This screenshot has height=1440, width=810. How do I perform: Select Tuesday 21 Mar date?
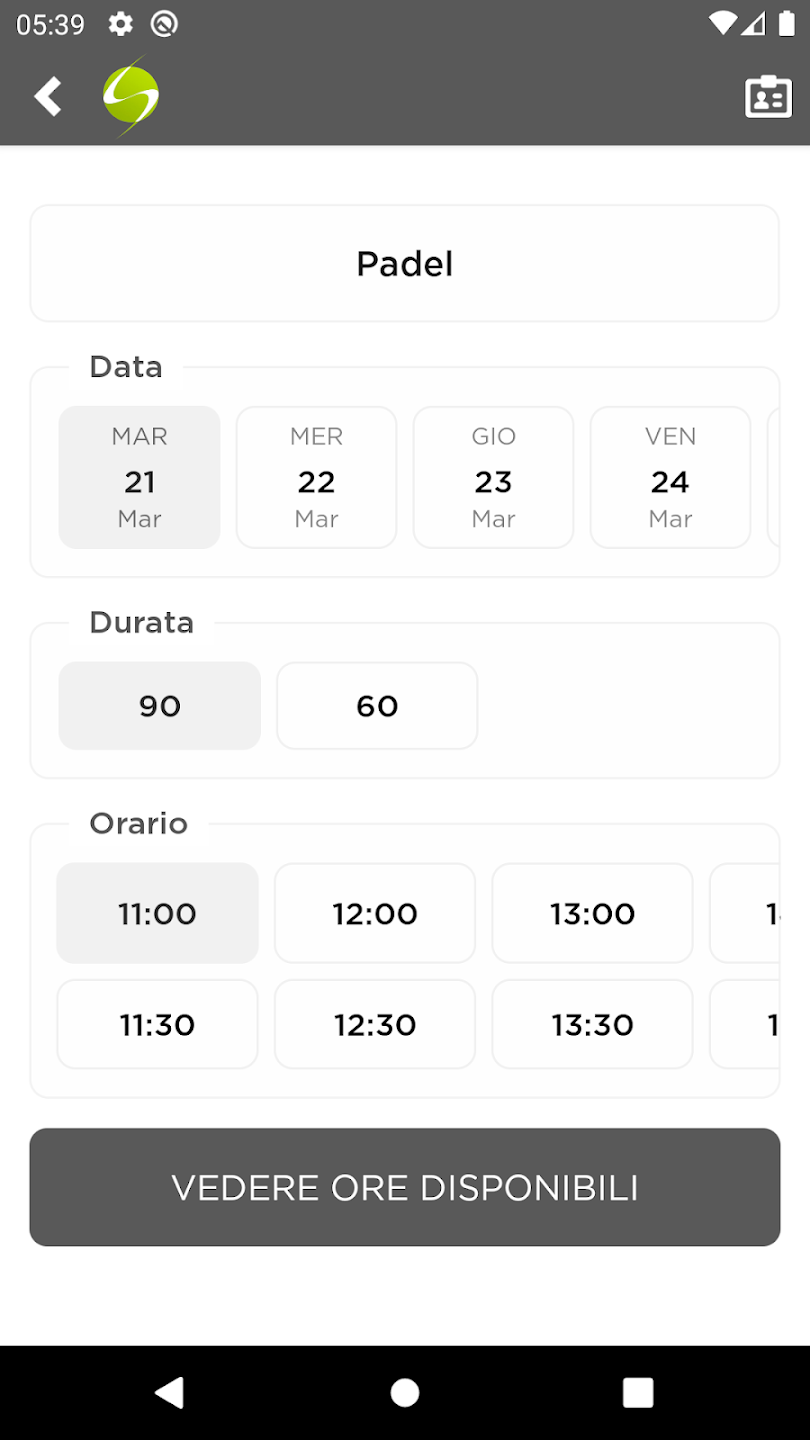click(x=140, y=477)
